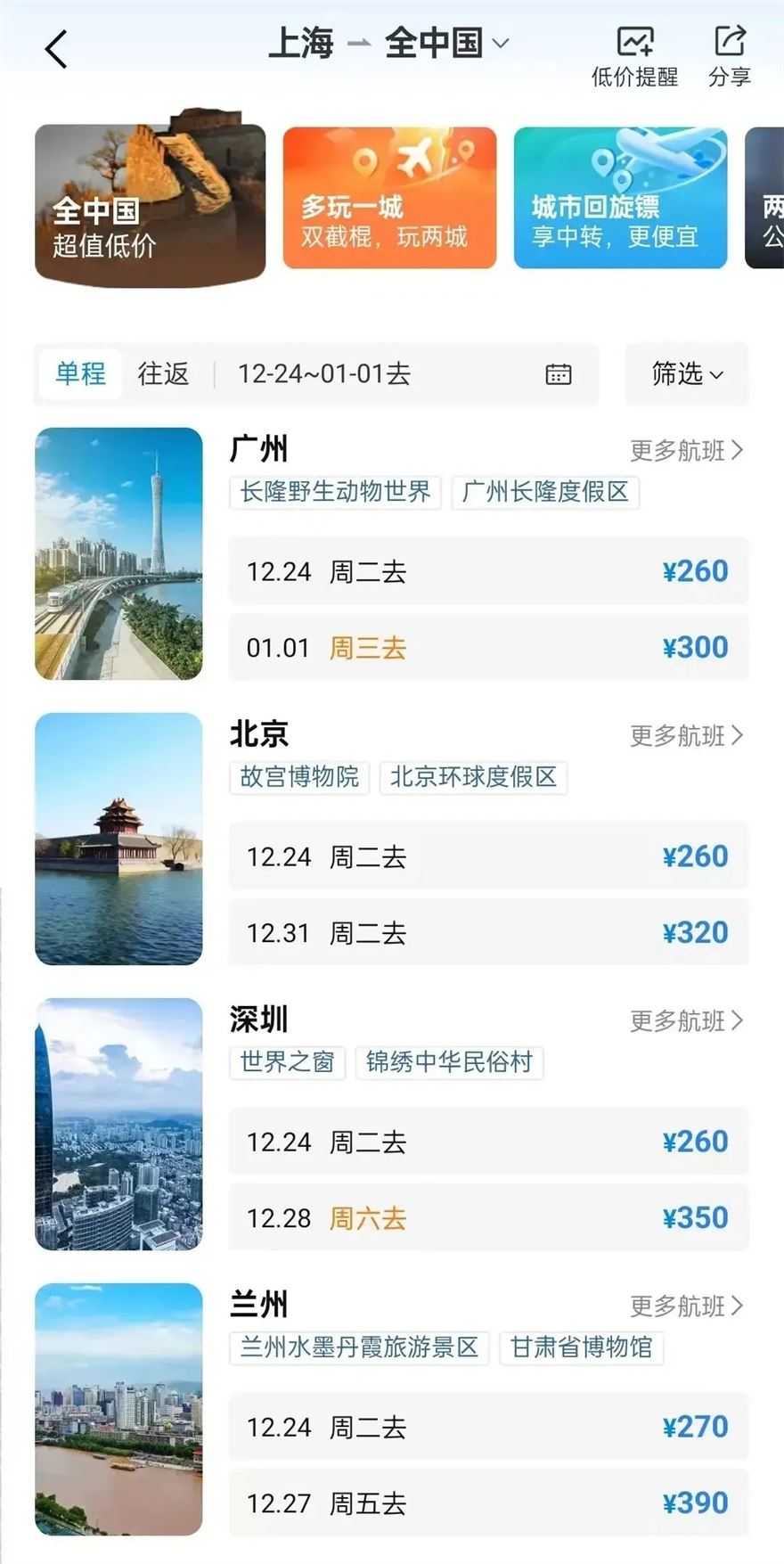
Task: View 更多航班 for 北京
Action: click(686, 736)
